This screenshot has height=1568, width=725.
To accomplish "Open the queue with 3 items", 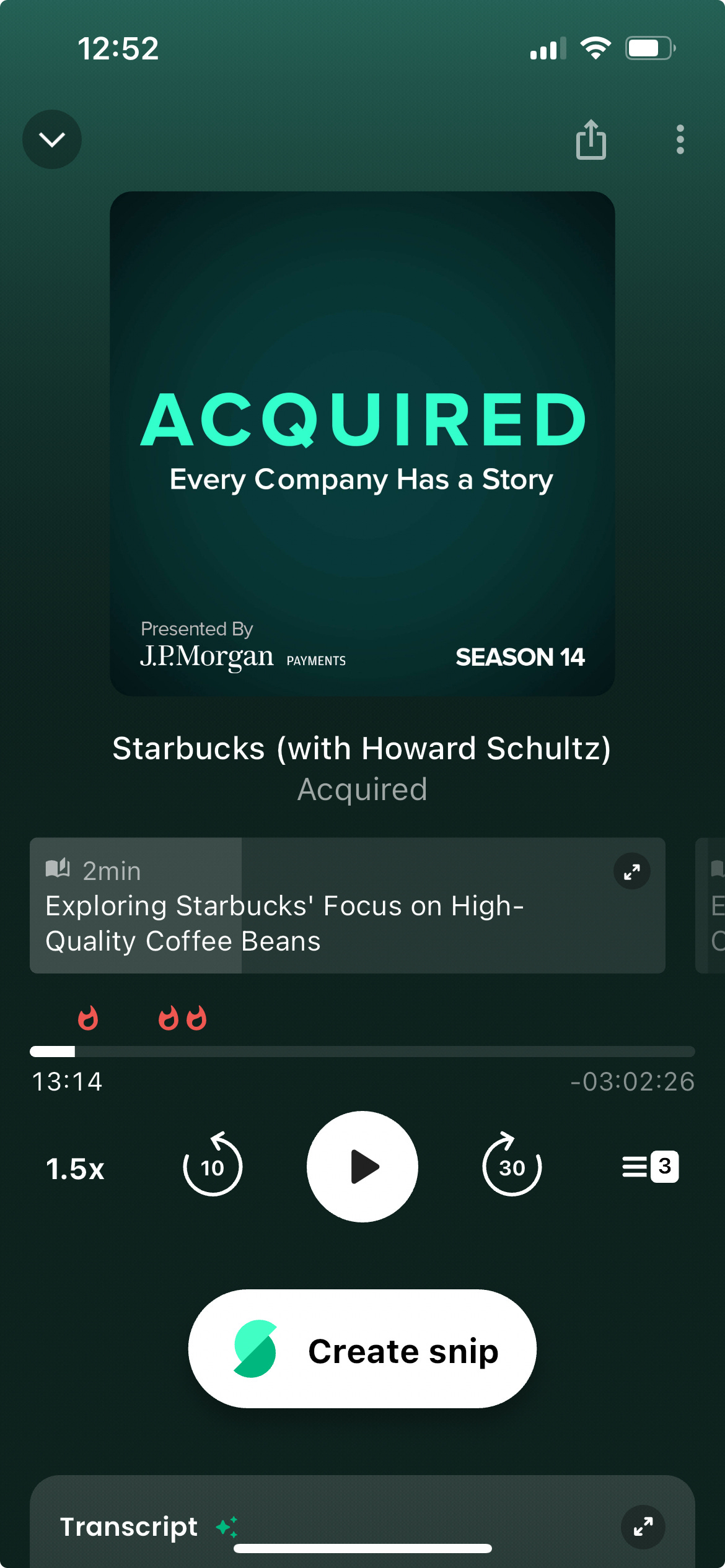I will click(x=650, y=1167).
